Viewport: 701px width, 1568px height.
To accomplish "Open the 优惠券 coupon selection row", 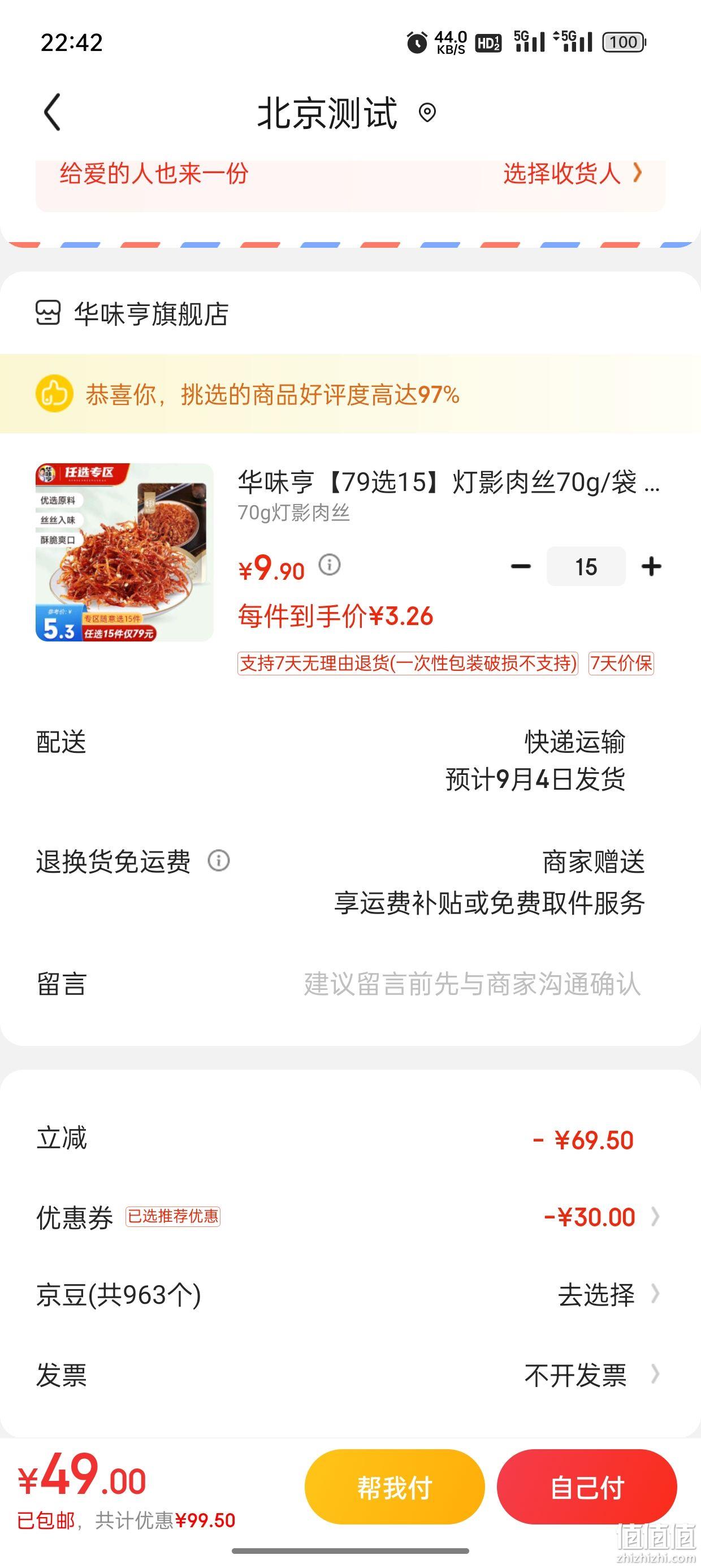I will 350,1217.
